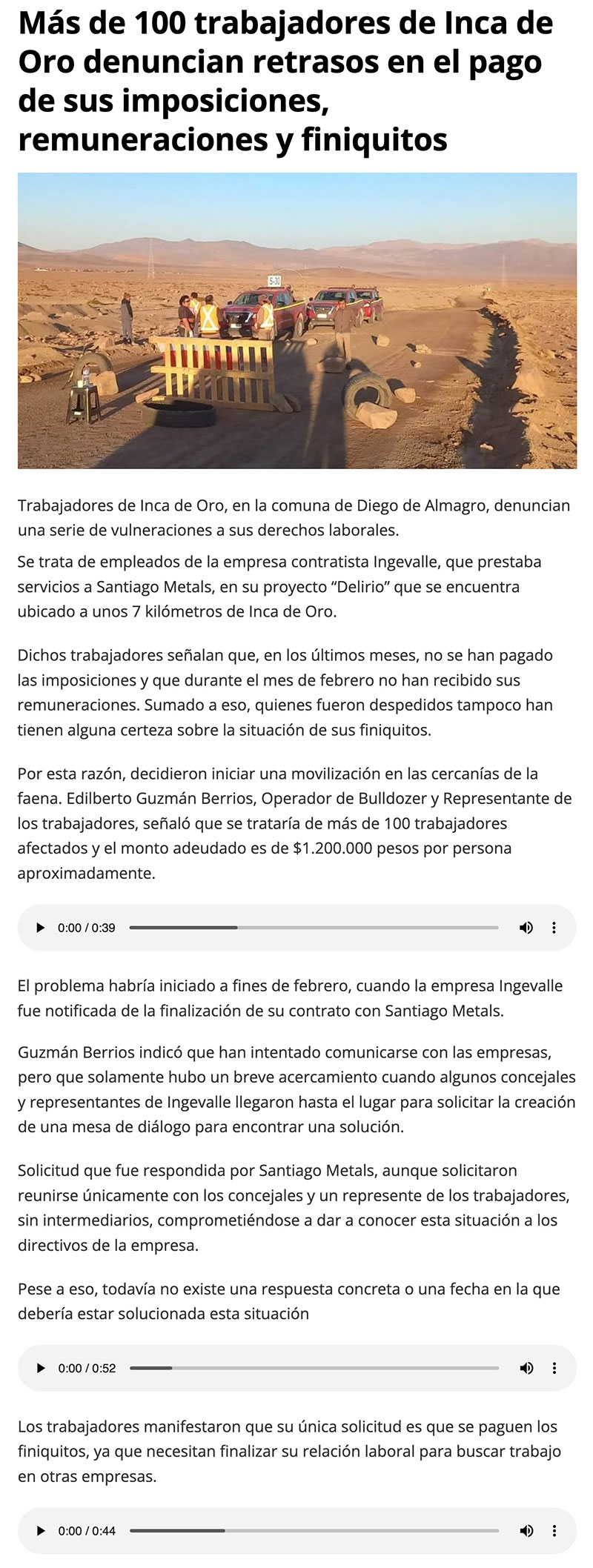Viewport: 593px width, 1568px height.
Task: Play the 0:39 audio clip
Action: [41, 928]
